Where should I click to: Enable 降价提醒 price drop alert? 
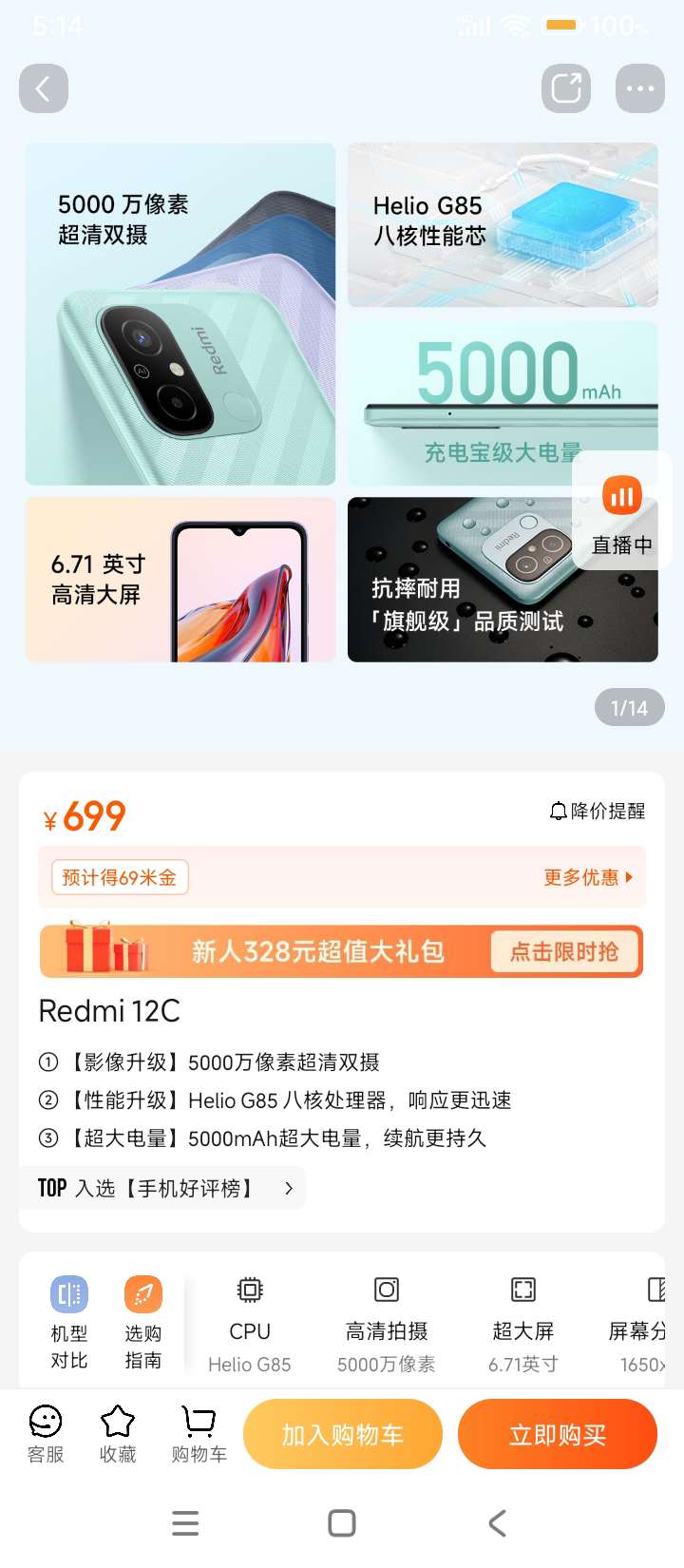tap(598, 811)
